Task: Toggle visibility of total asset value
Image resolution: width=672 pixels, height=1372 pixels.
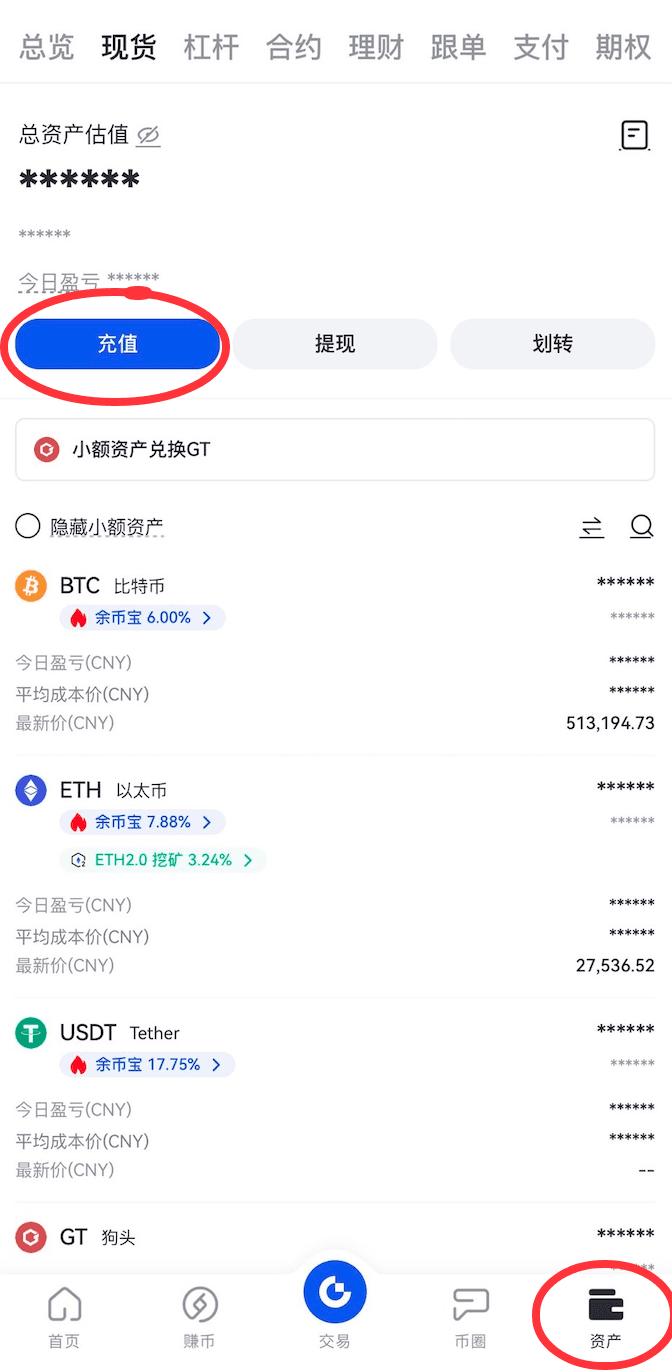Action: (148, 135)
